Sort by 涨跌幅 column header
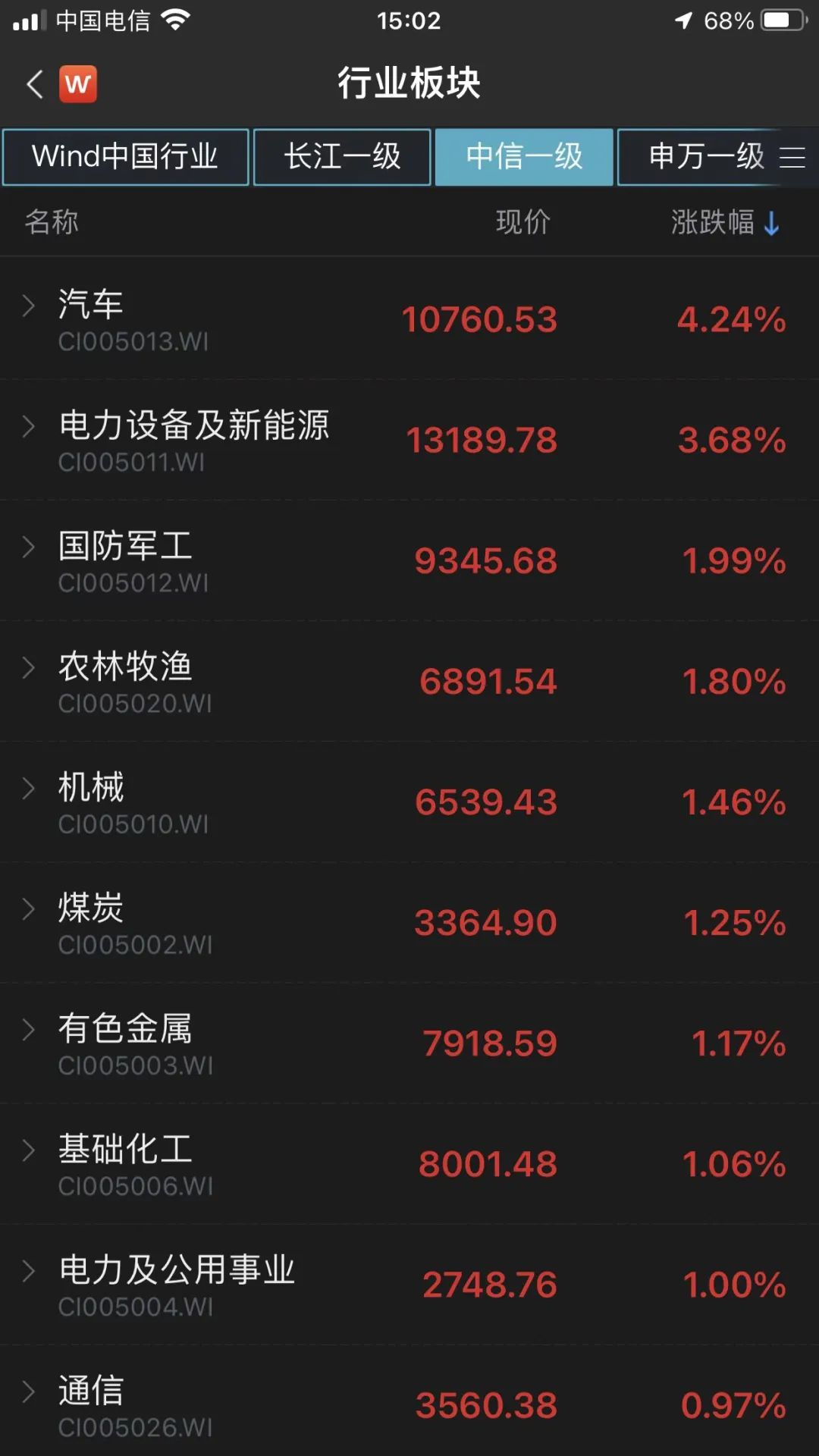Image resolution: width=819 pixels, height=1456 pixels. click(x=724, y=223)
